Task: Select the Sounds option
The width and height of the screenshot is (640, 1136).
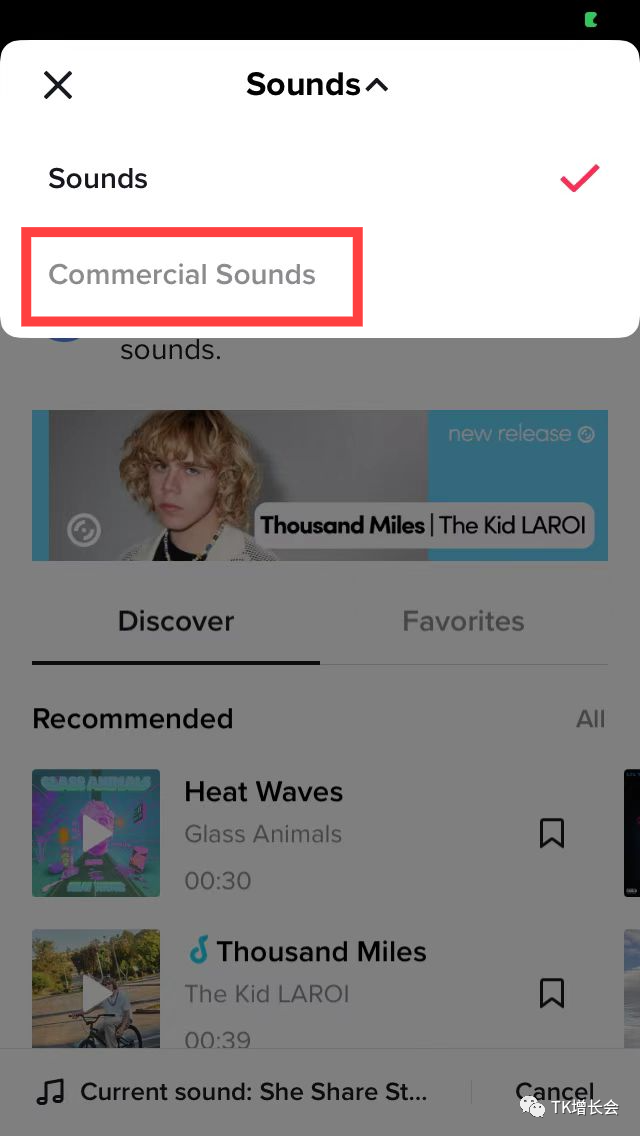Action: point(98,179)
